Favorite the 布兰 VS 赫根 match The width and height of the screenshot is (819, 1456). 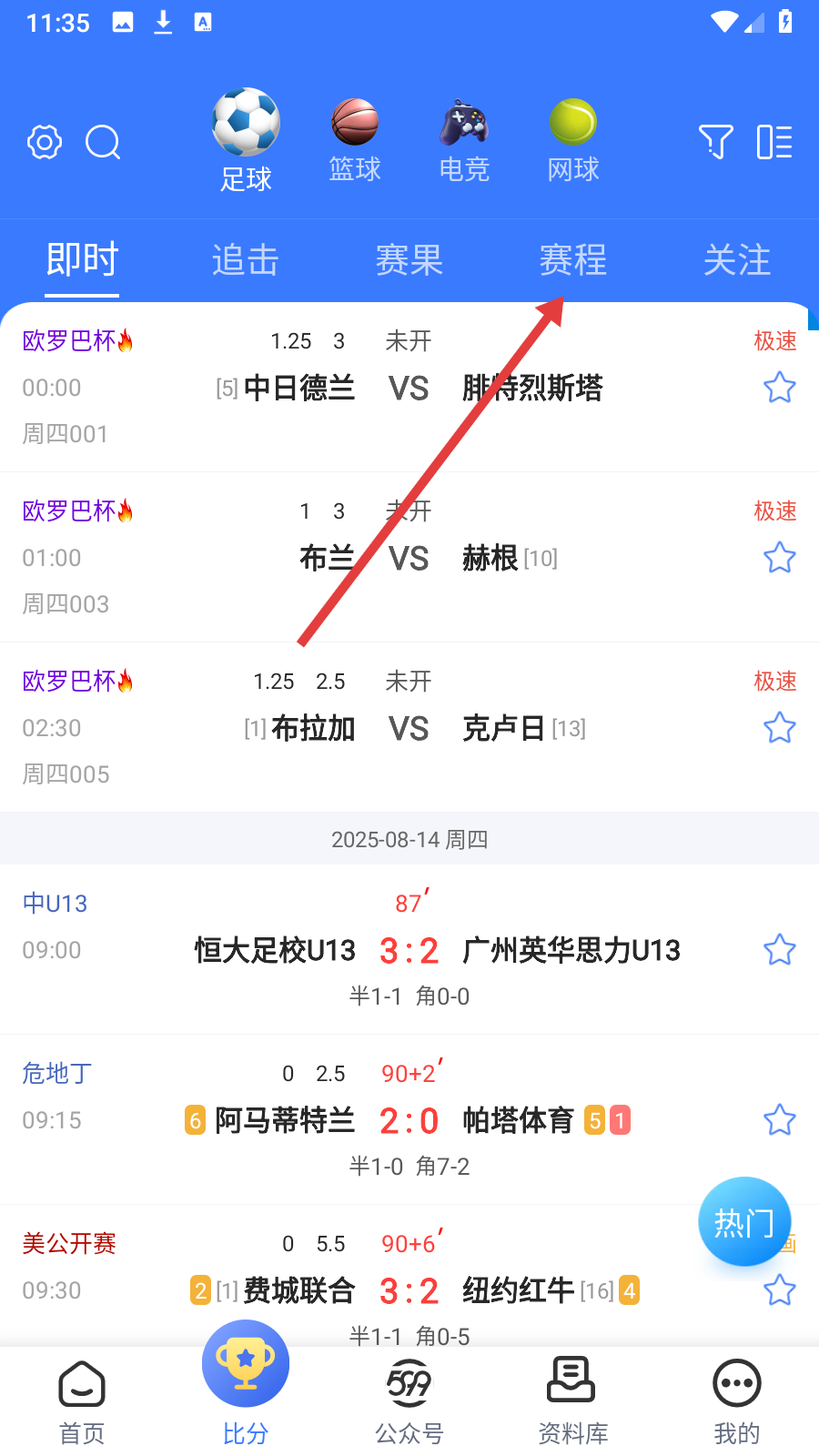pos(780,558)
